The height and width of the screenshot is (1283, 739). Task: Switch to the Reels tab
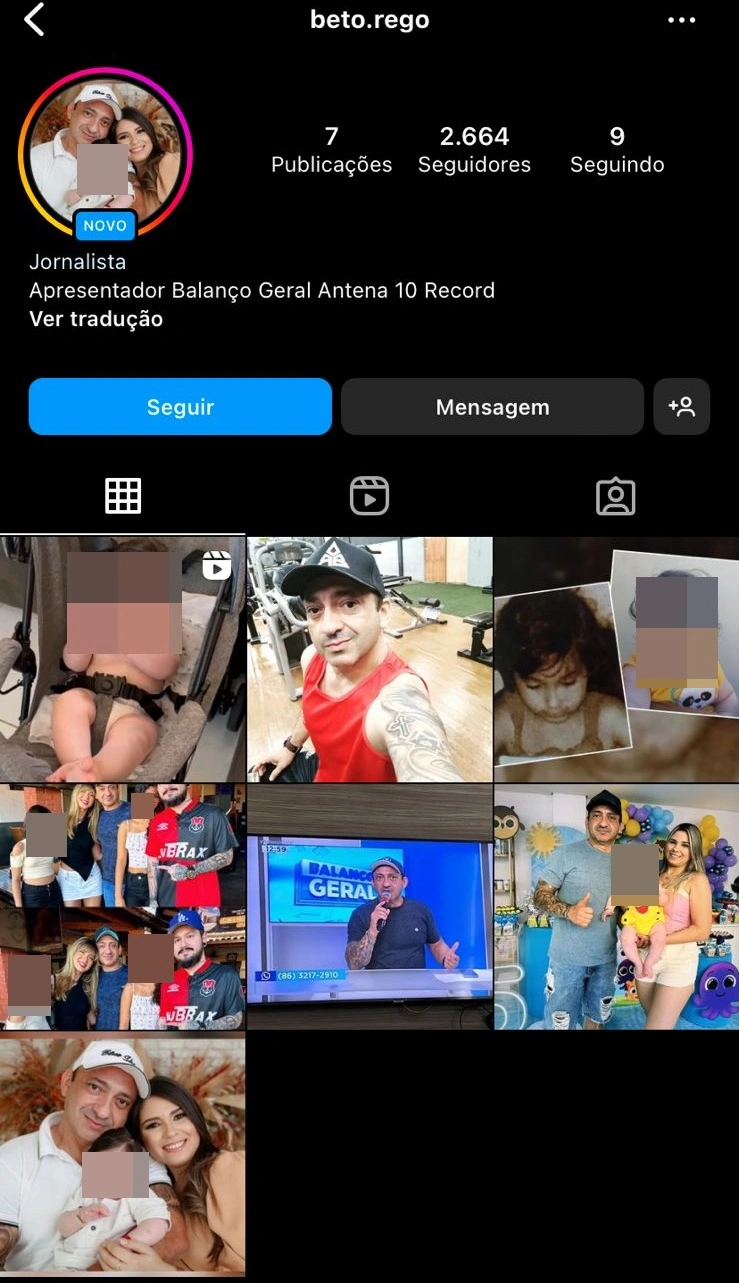tap(369, 496)
